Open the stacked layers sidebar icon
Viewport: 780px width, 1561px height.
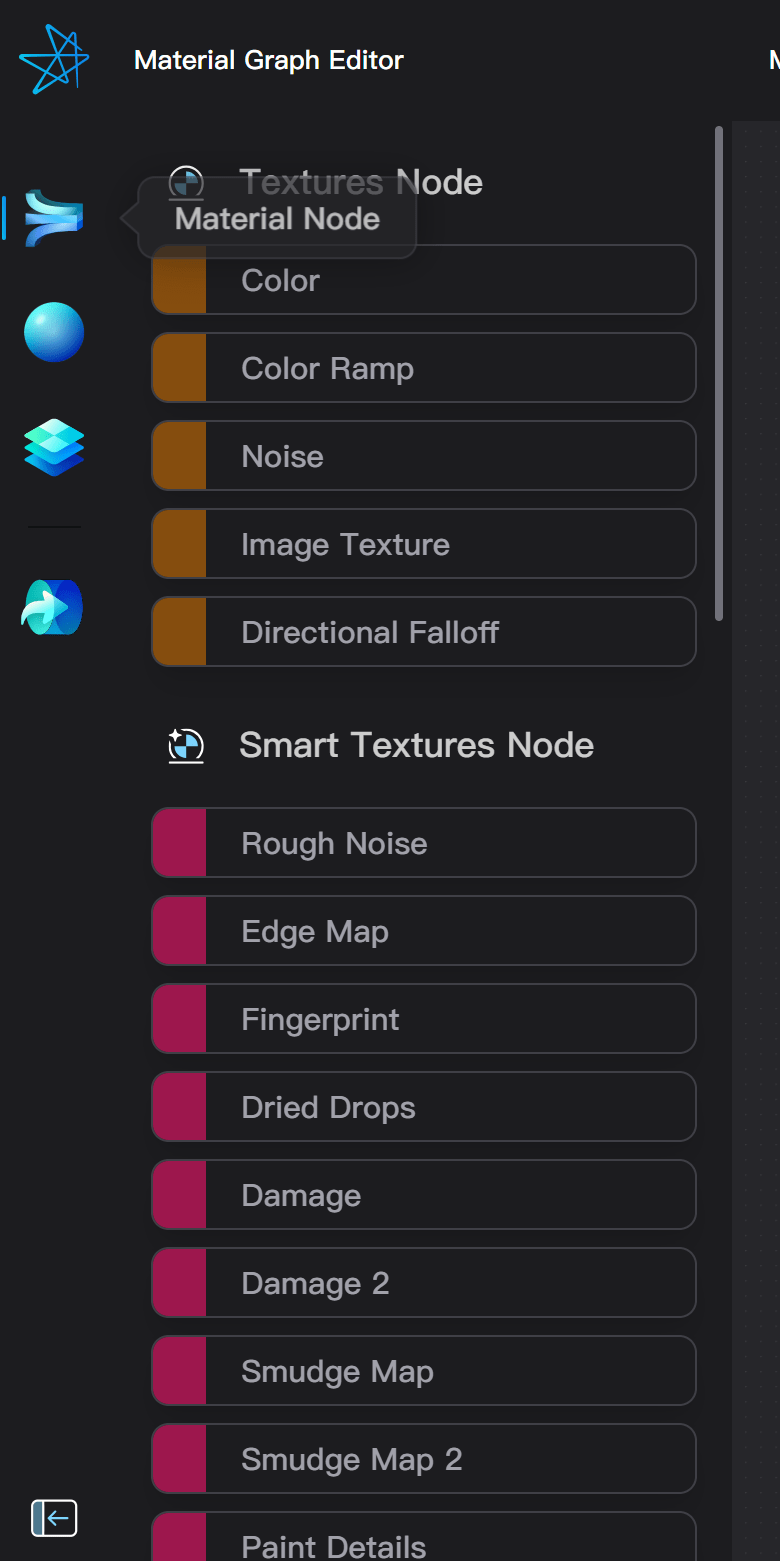54,447
